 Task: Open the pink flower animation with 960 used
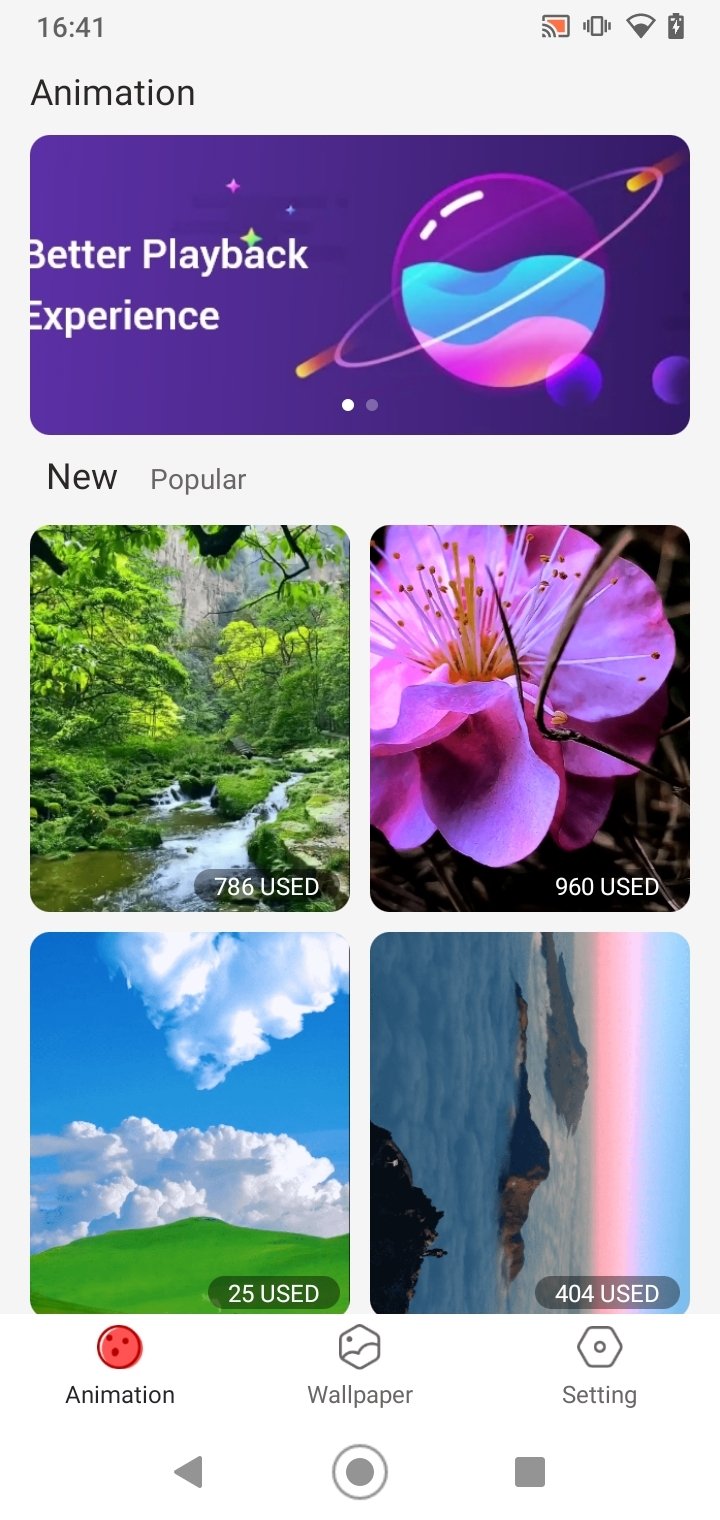coord(530,718)
